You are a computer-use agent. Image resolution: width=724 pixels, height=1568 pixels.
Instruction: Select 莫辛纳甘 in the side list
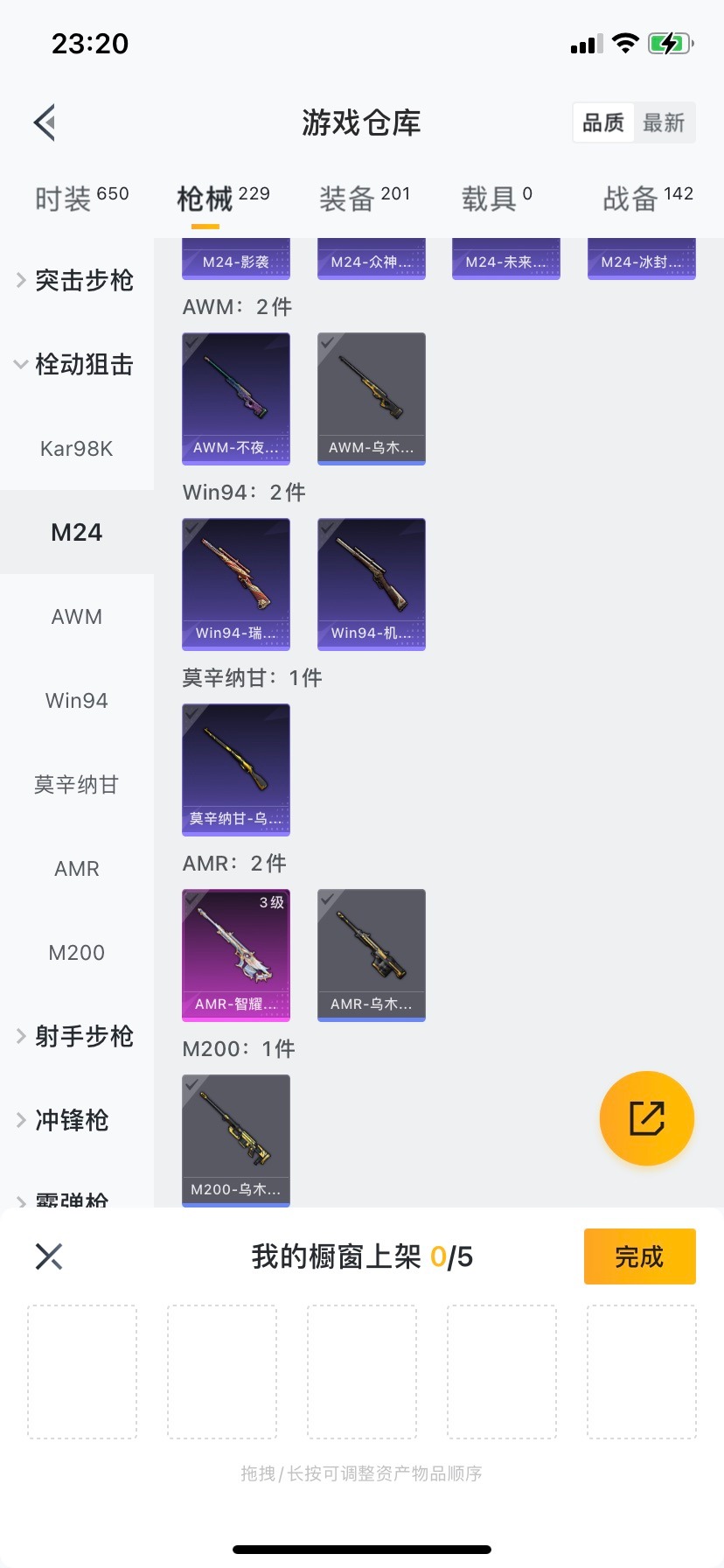(x=77, y=785)
